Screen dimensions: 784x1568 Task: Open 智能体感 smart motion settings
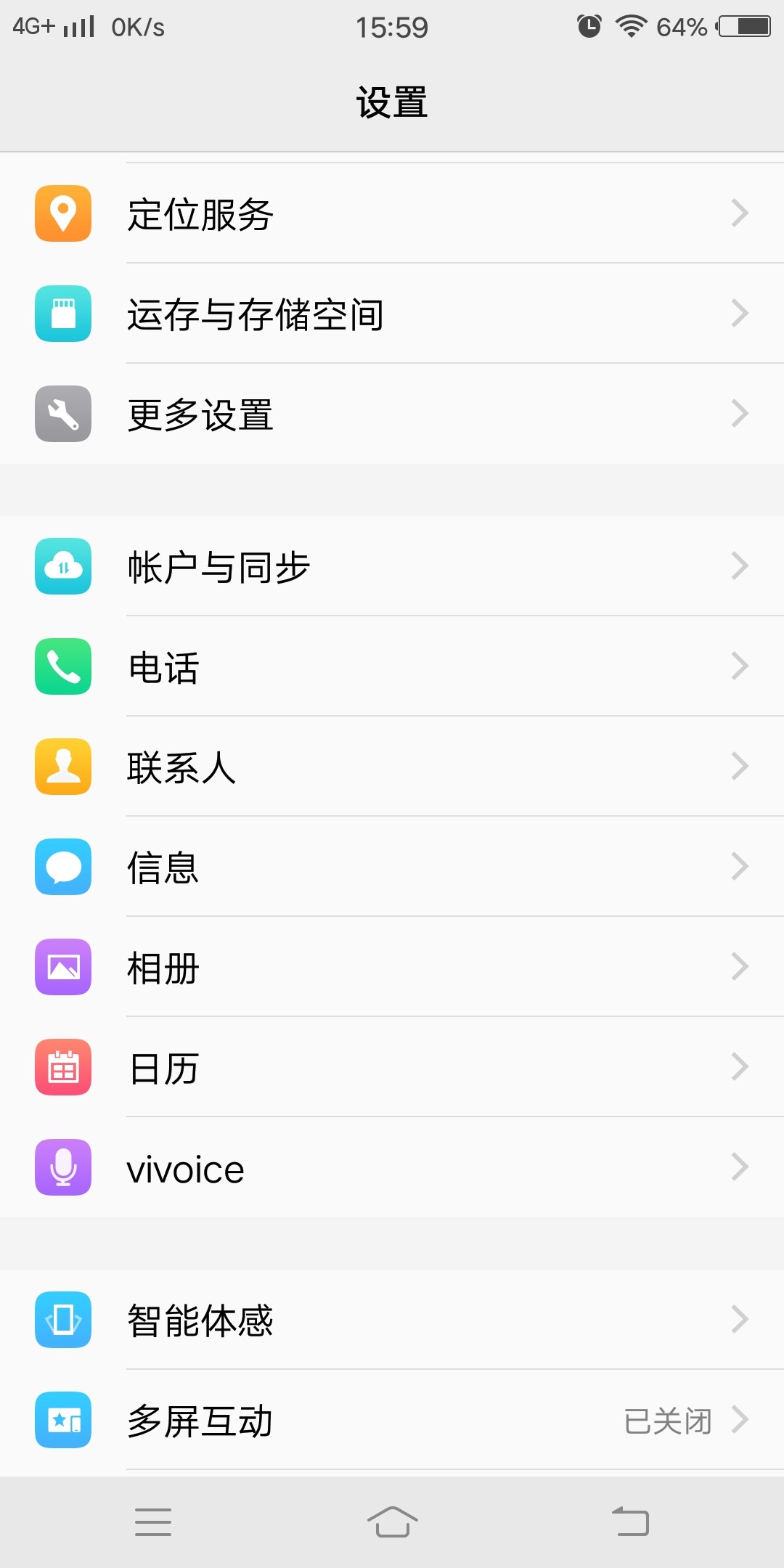pyautogui.click(x=392, y=1320)
